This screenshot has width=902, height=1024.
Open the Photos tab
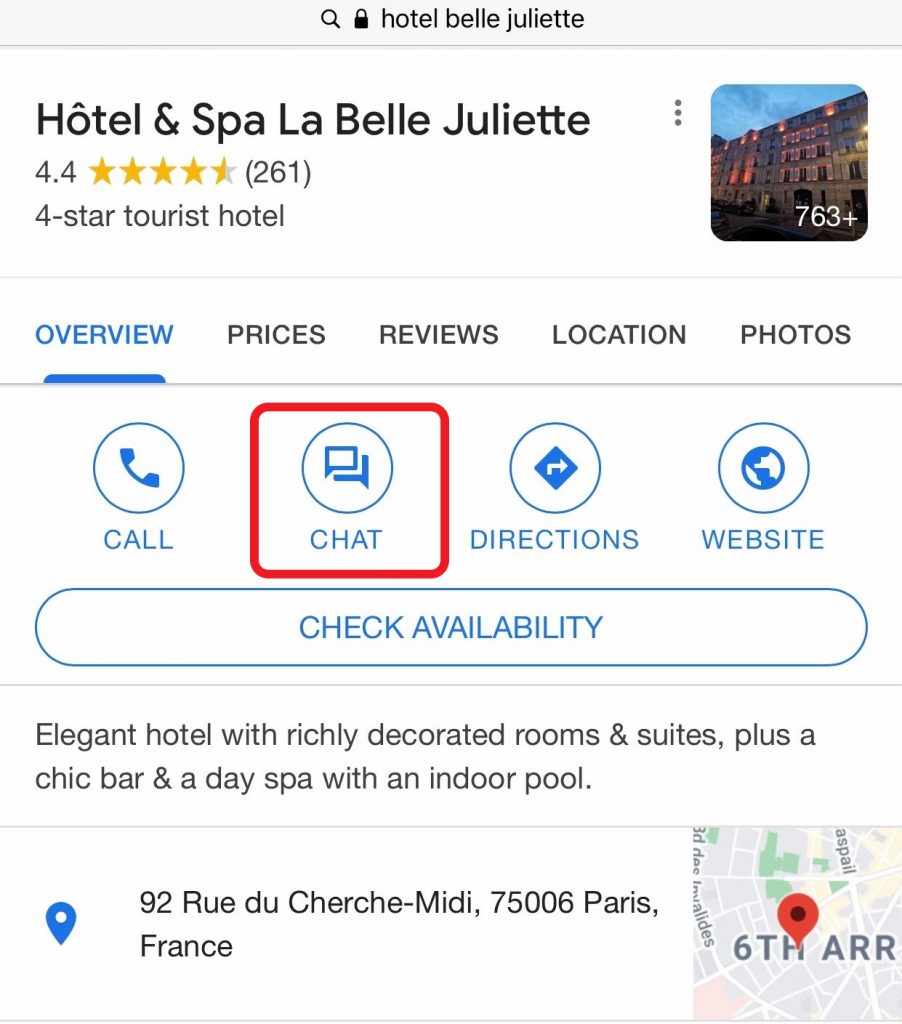[795, 335]
